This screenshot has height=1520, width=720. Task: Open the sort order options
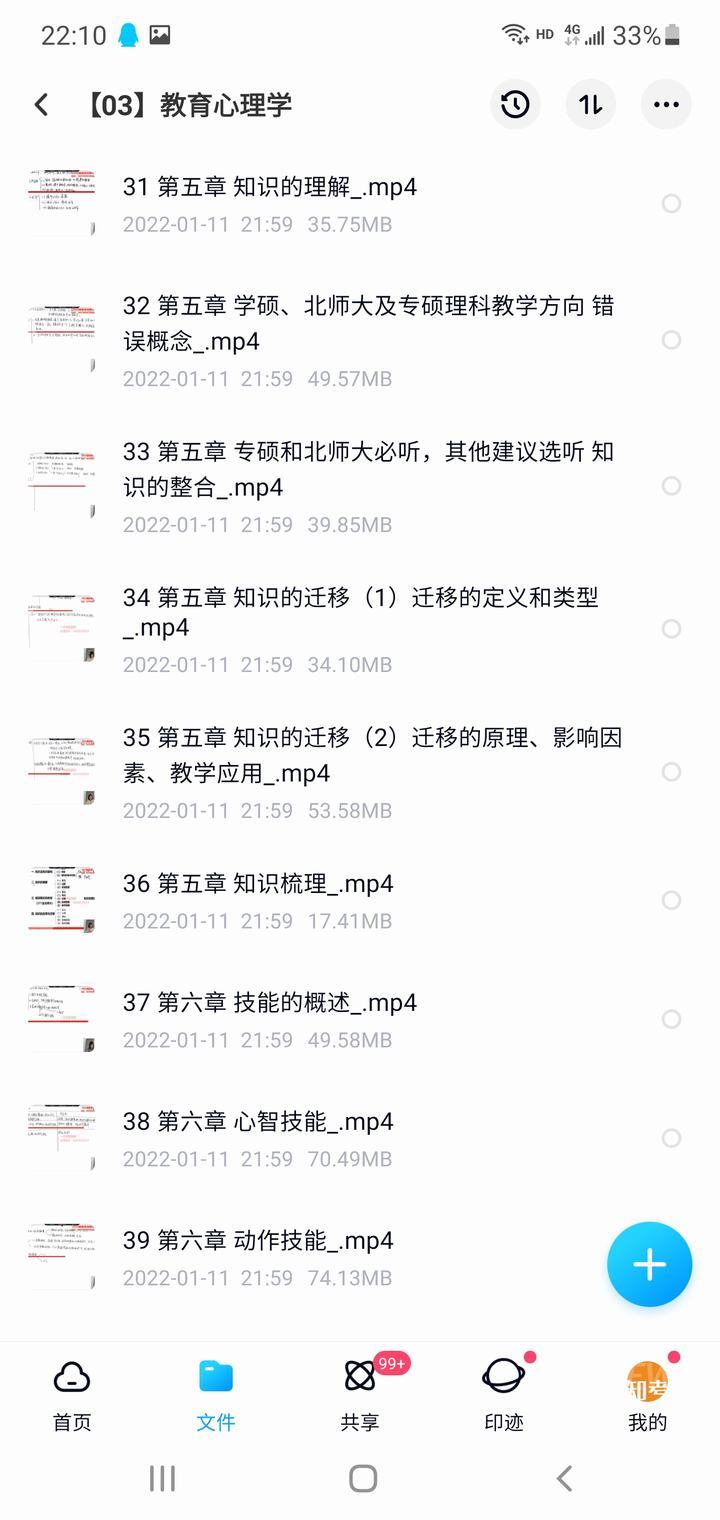(590, 104)
